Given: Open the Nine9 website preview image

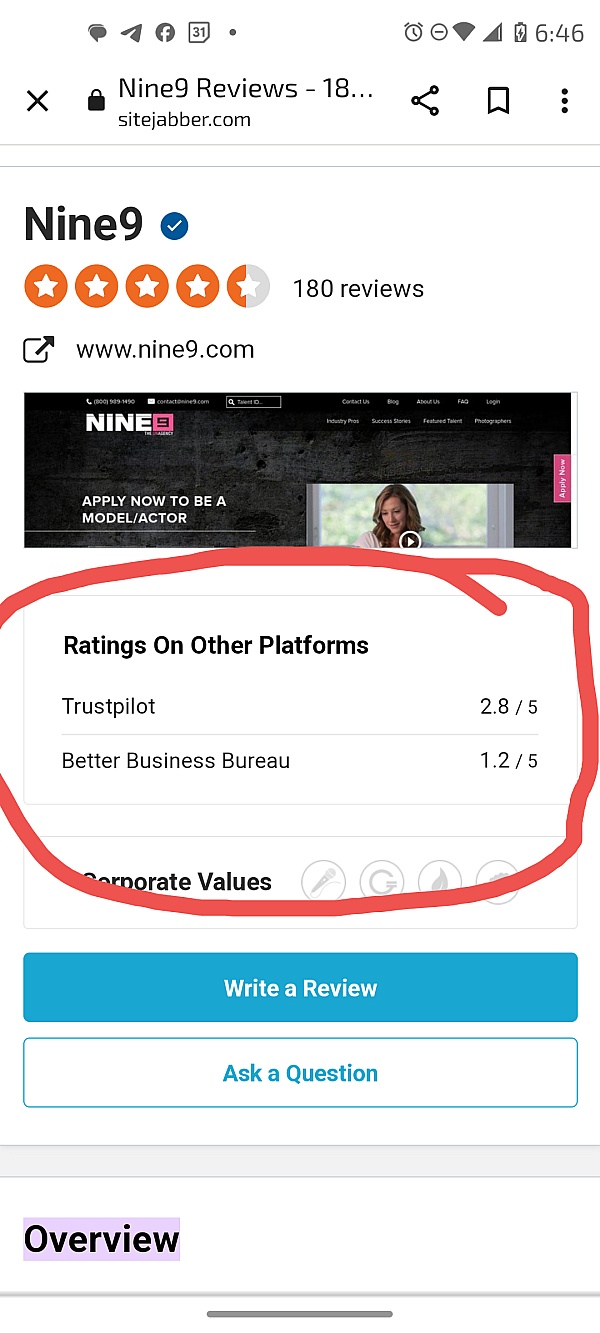Looking at the screenshot, I should coord(299,470).
